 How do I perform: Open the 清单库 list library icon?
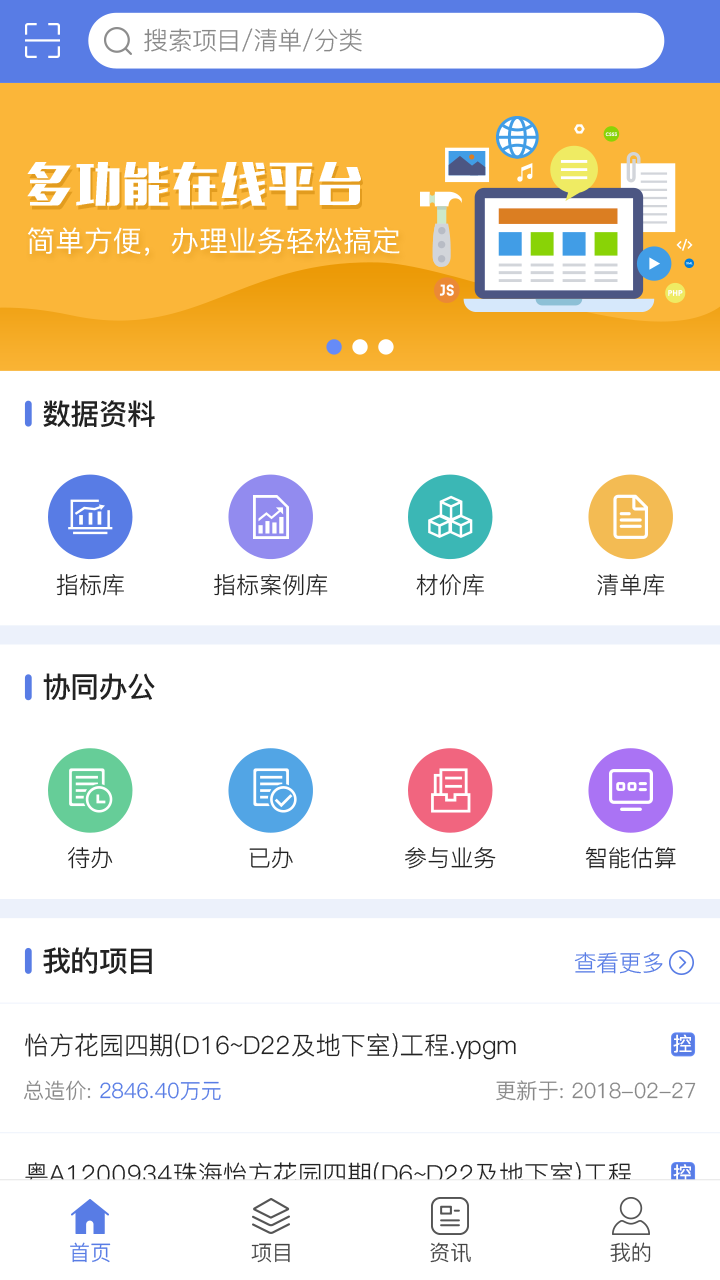point(630,516)
